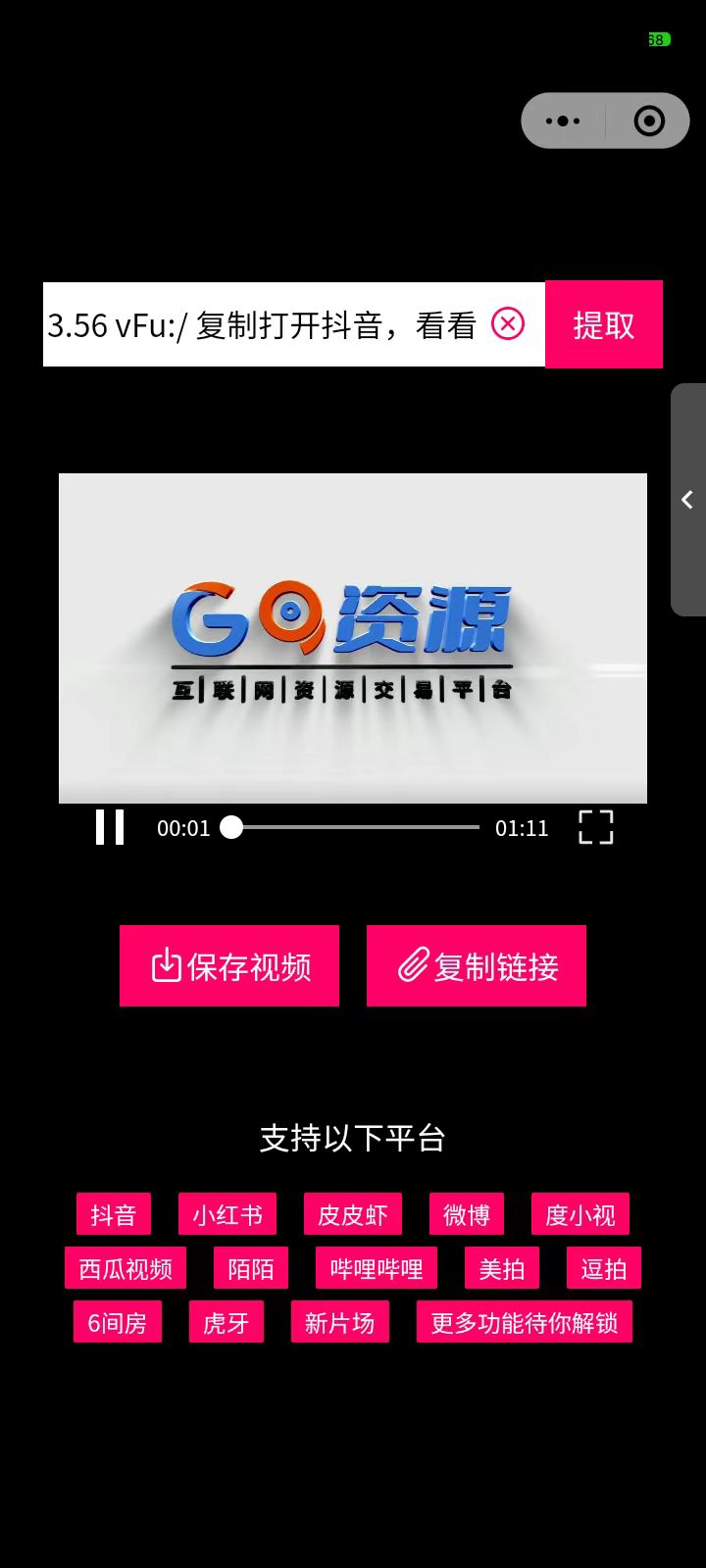706x1568 pixels.
Task: Pause the playing video
Action: pyautogui.click(x=110, y=827)
